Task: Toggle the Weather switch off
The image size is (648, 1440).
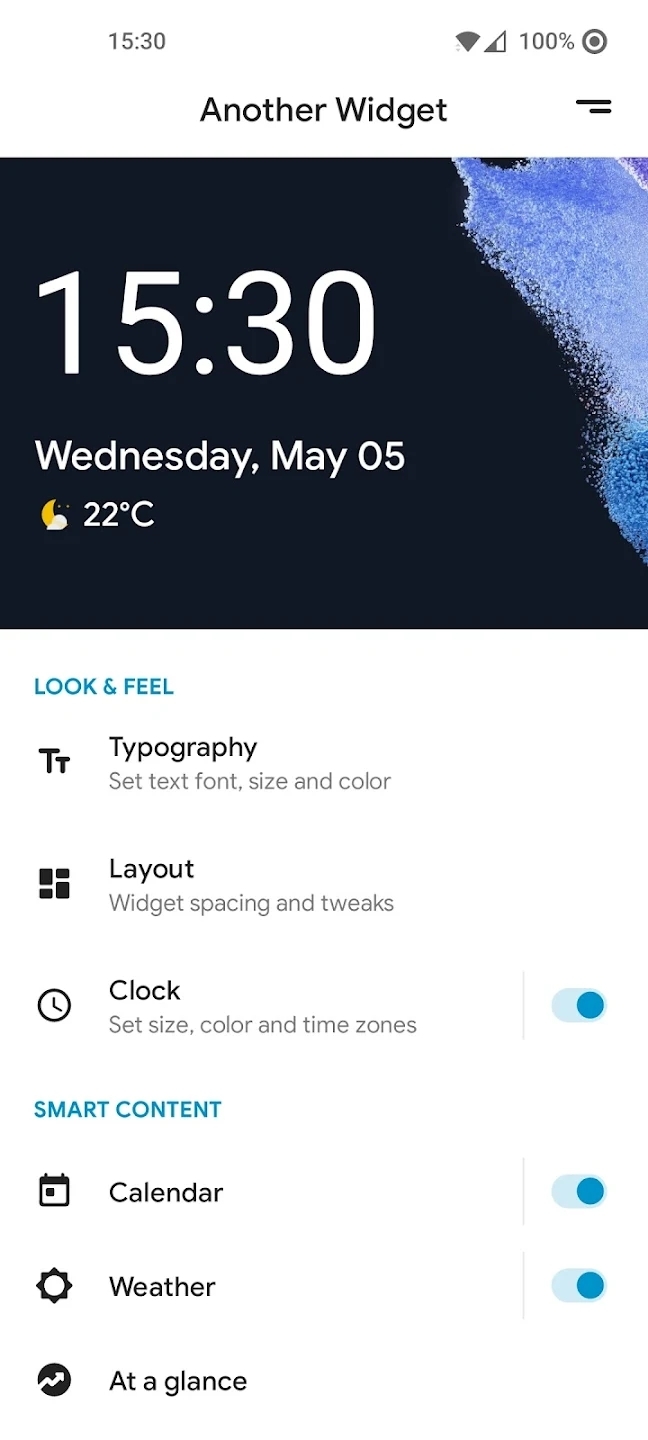Action: coord(580,1285)
